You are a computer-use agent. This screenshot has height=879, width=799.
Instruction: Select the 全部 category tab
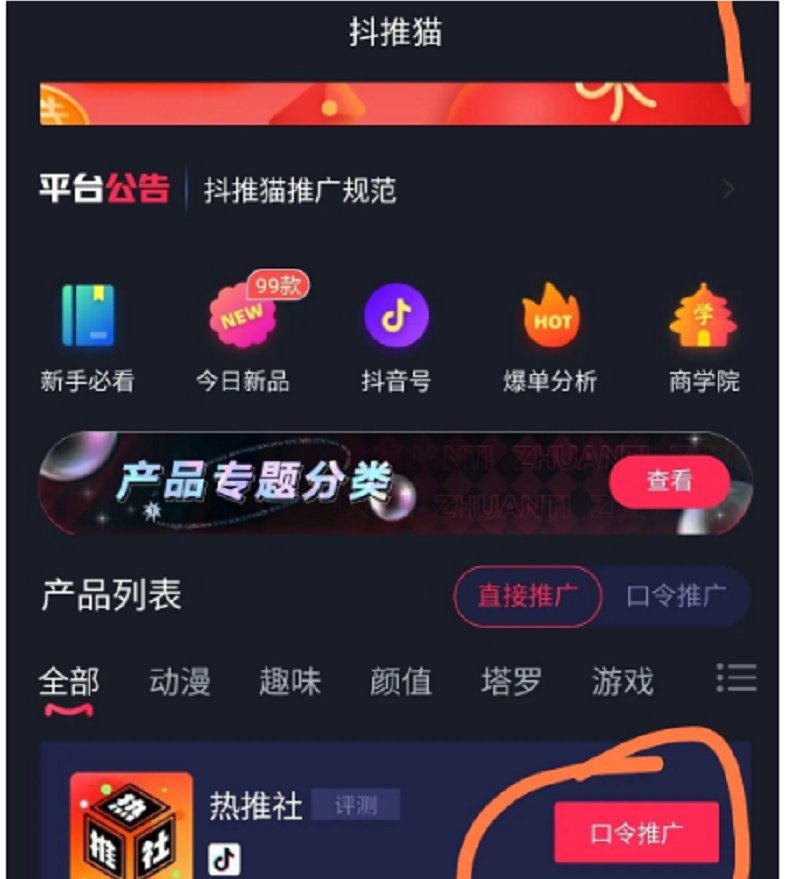pos(69,683)
